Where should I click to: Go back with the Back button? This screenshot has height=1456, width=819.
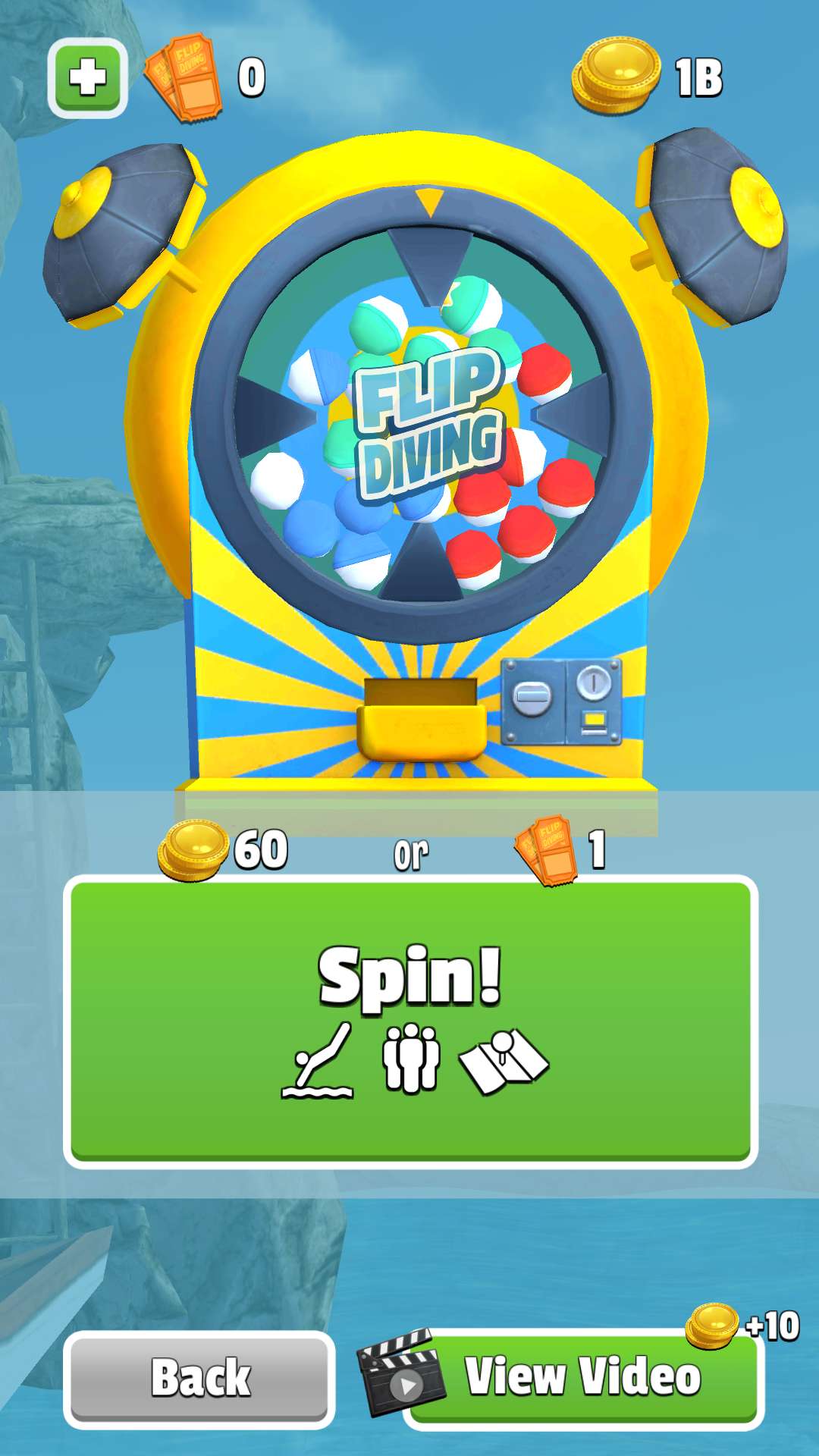click(x=199, y=1377)
